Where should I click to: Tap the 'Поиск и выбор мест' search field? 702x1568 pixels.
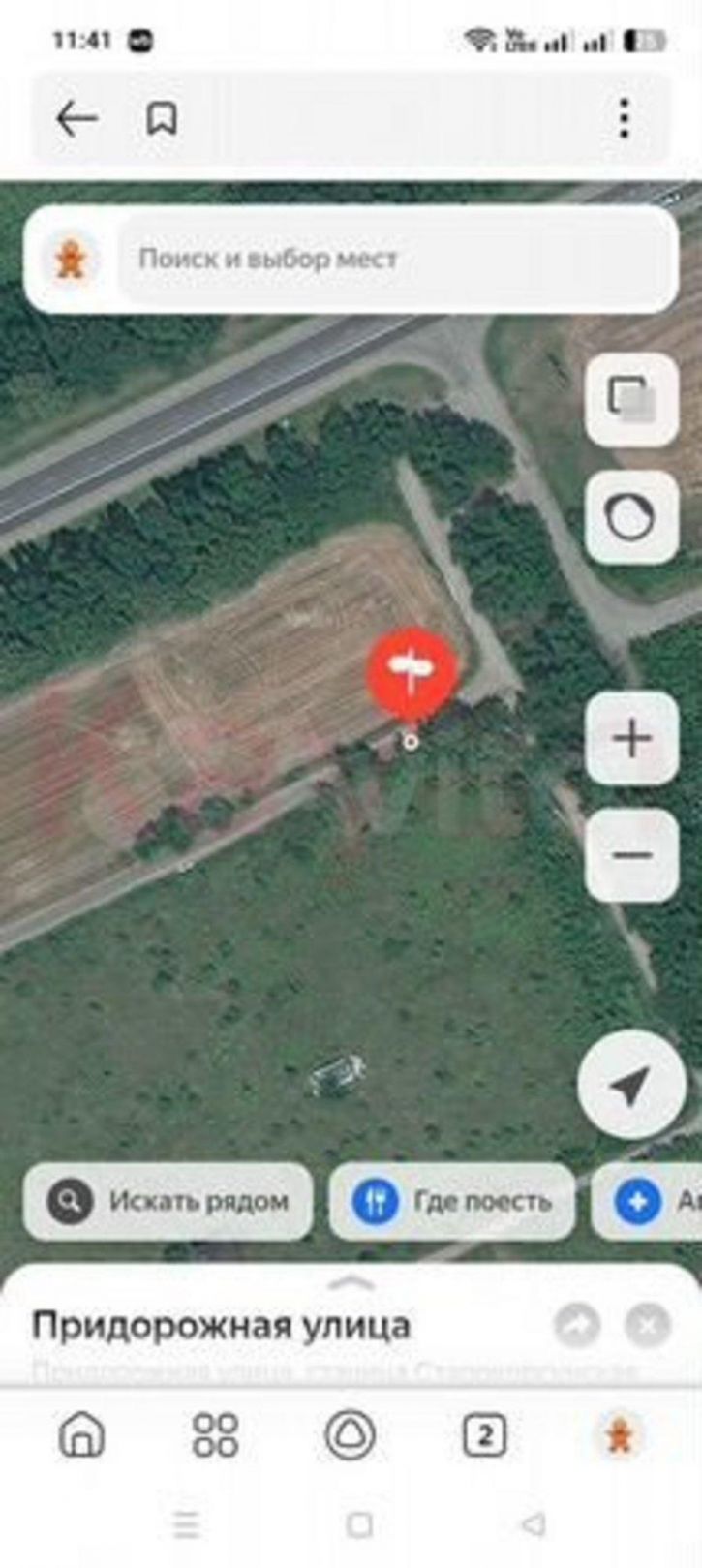click(x=392, y=259)
